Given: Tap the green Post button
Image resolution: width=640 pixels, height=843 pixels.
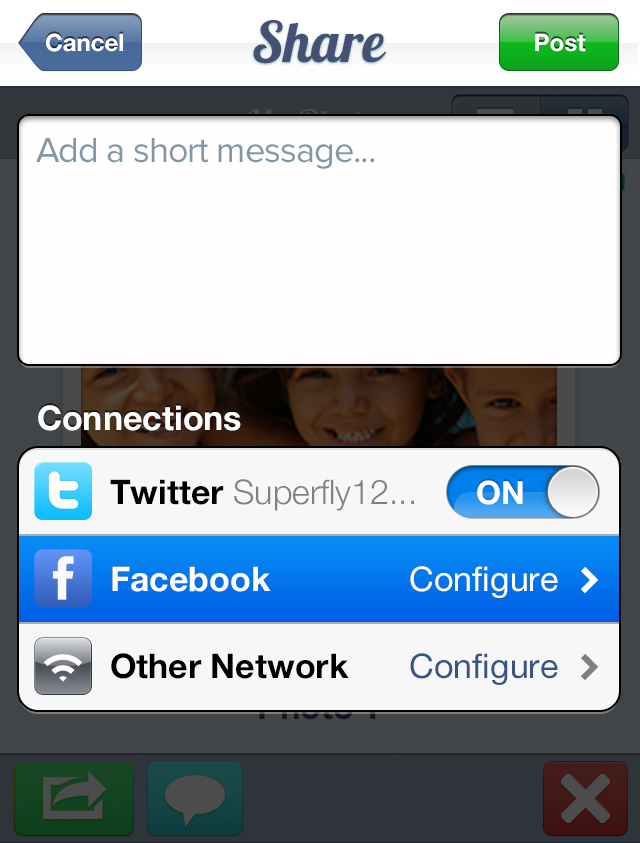Looking at the screenshot, I should click(558, 43).
